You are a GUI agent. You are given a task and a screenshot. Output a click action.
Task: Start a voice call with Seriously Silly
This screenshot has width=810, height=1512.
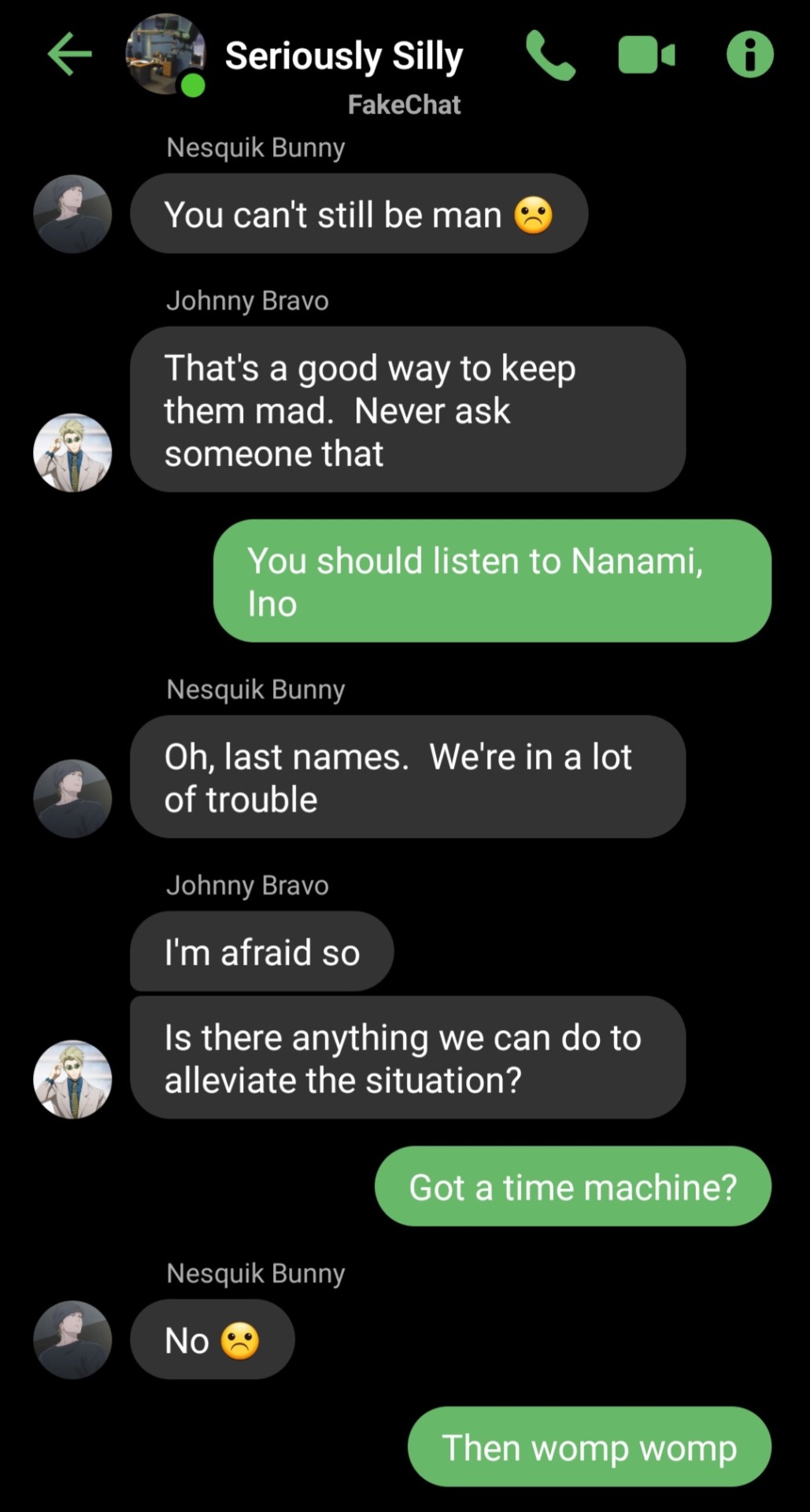click(550, 55)
